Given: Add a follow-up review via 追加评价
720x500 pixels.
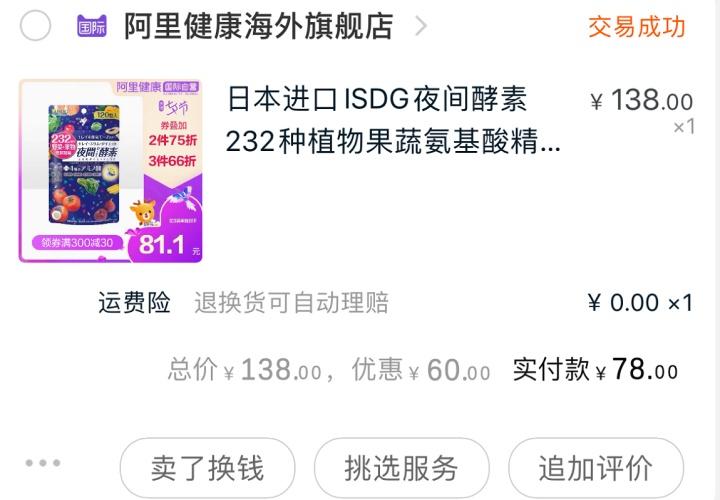Looking at the screenshot, I should [595, 468].
